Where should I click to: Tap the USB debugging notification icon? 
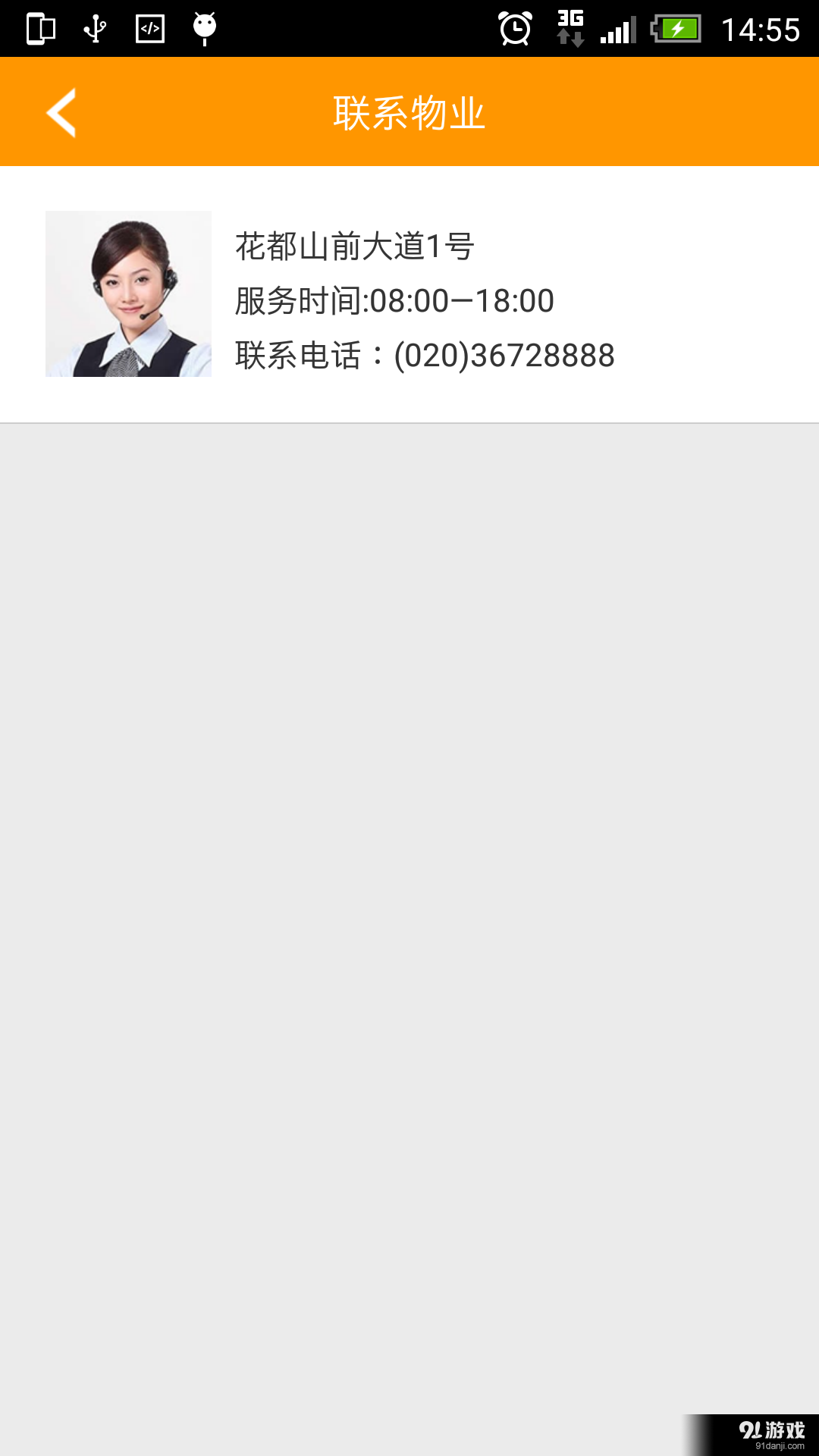(x=149, y=29)
